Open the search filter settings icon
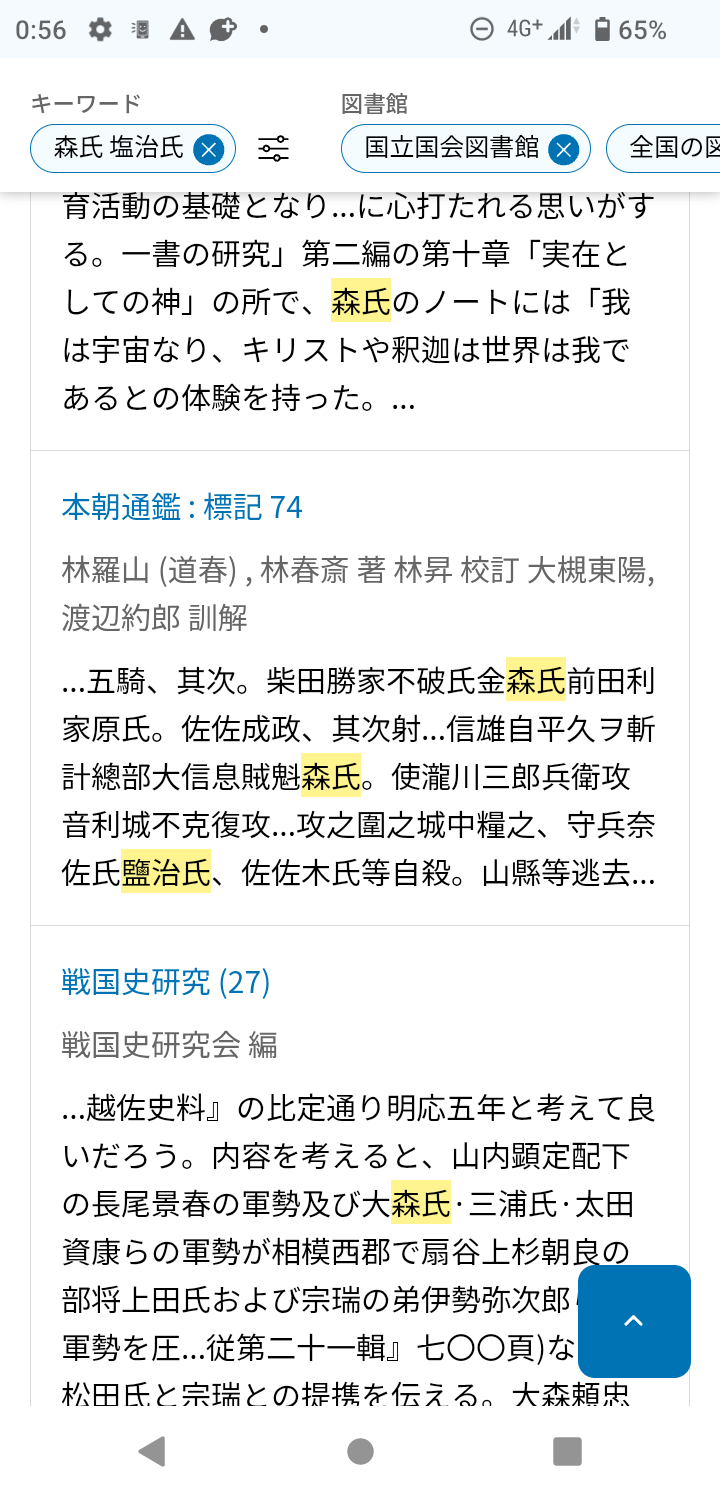Viewport: 720px width, 1496px height. coord(273,149)
